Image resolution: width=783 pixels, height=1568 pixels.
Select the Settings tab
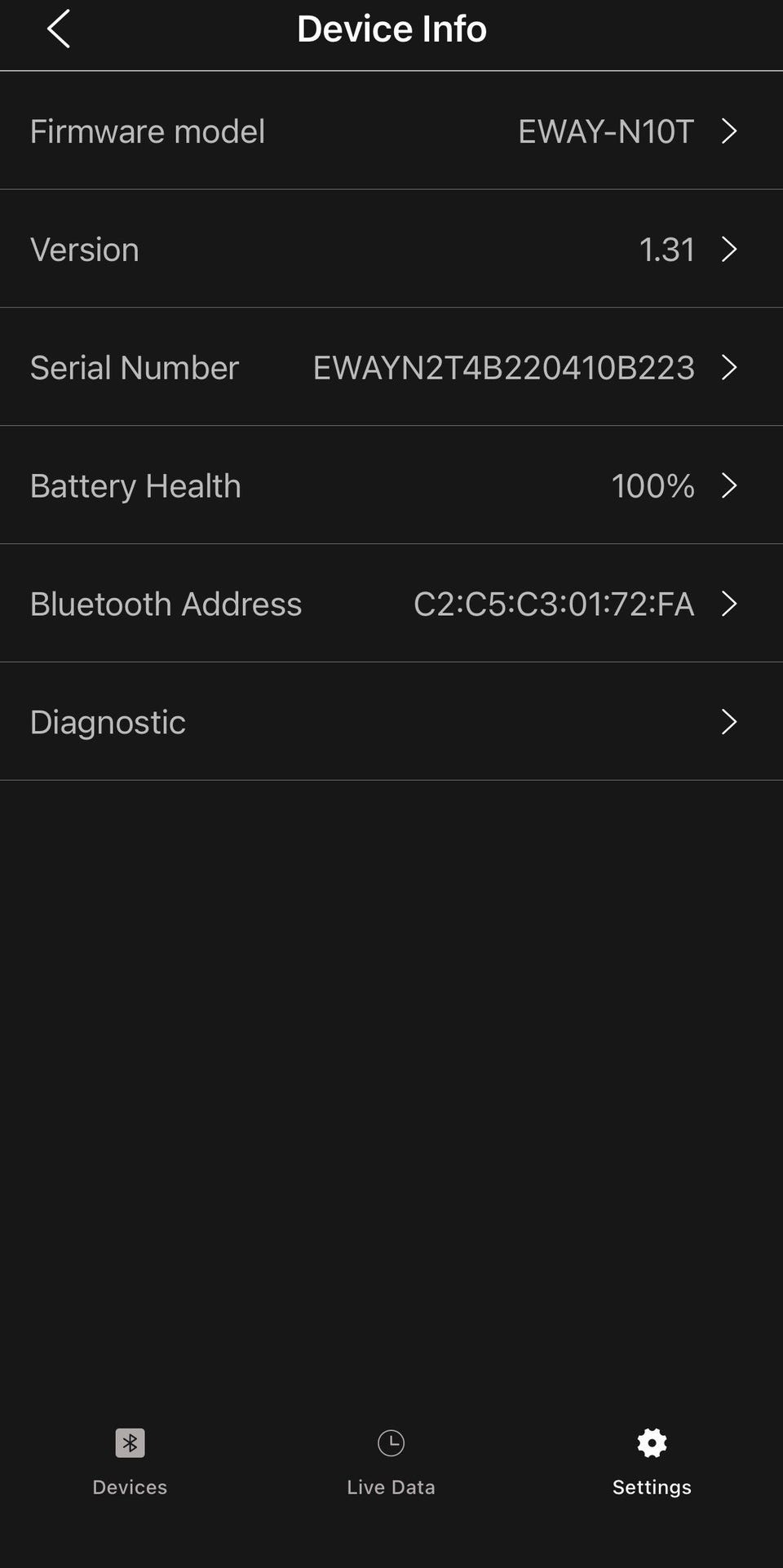click(652, 1463)
